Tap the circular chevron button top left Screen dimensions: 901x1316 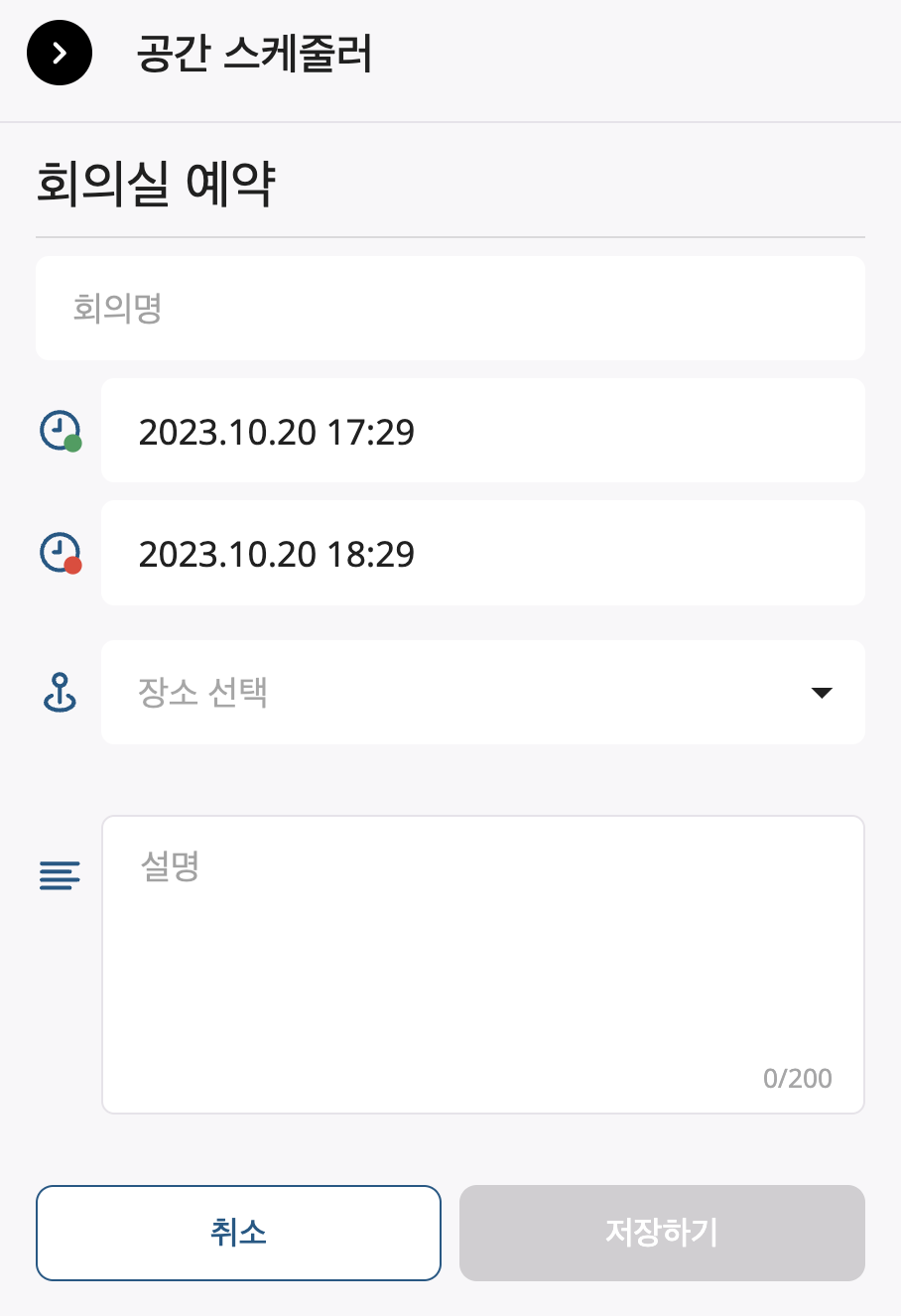coord(60,53)
